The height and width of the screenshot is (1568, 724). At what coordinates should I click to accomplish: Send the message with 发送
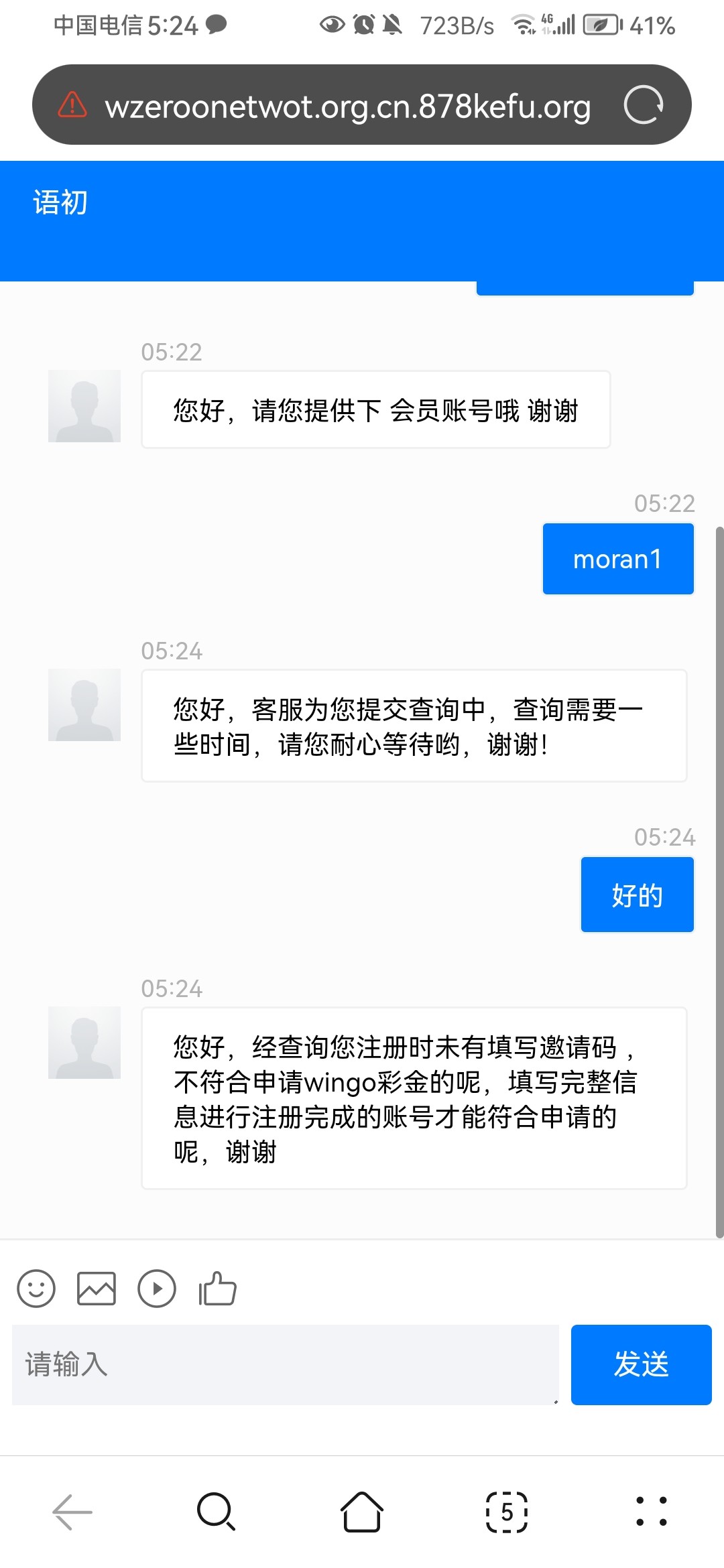pos(642,1364)
